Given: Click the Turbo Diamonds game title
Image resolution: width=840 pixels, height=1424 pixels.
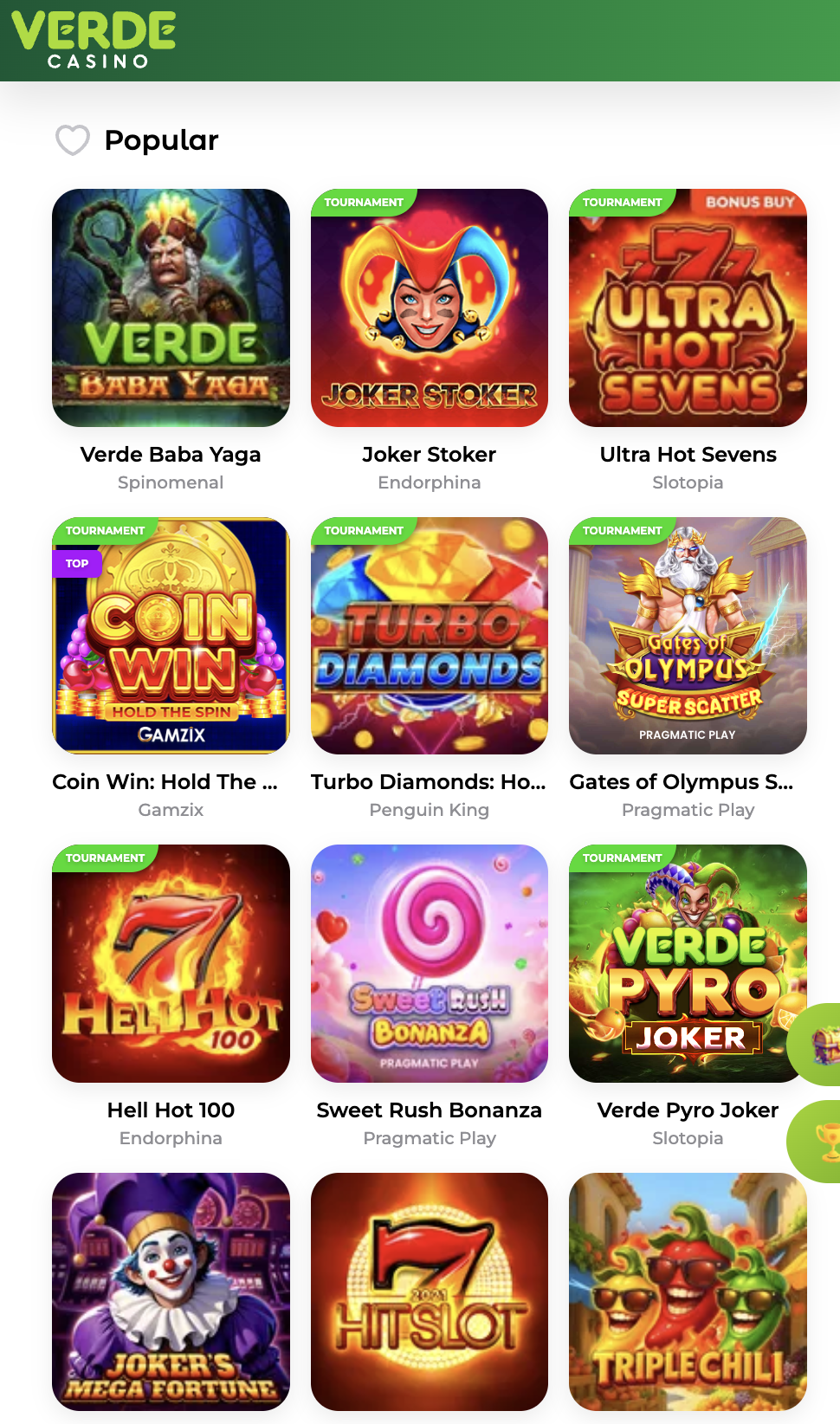Looking at the screenshot, I should [430, 782].
